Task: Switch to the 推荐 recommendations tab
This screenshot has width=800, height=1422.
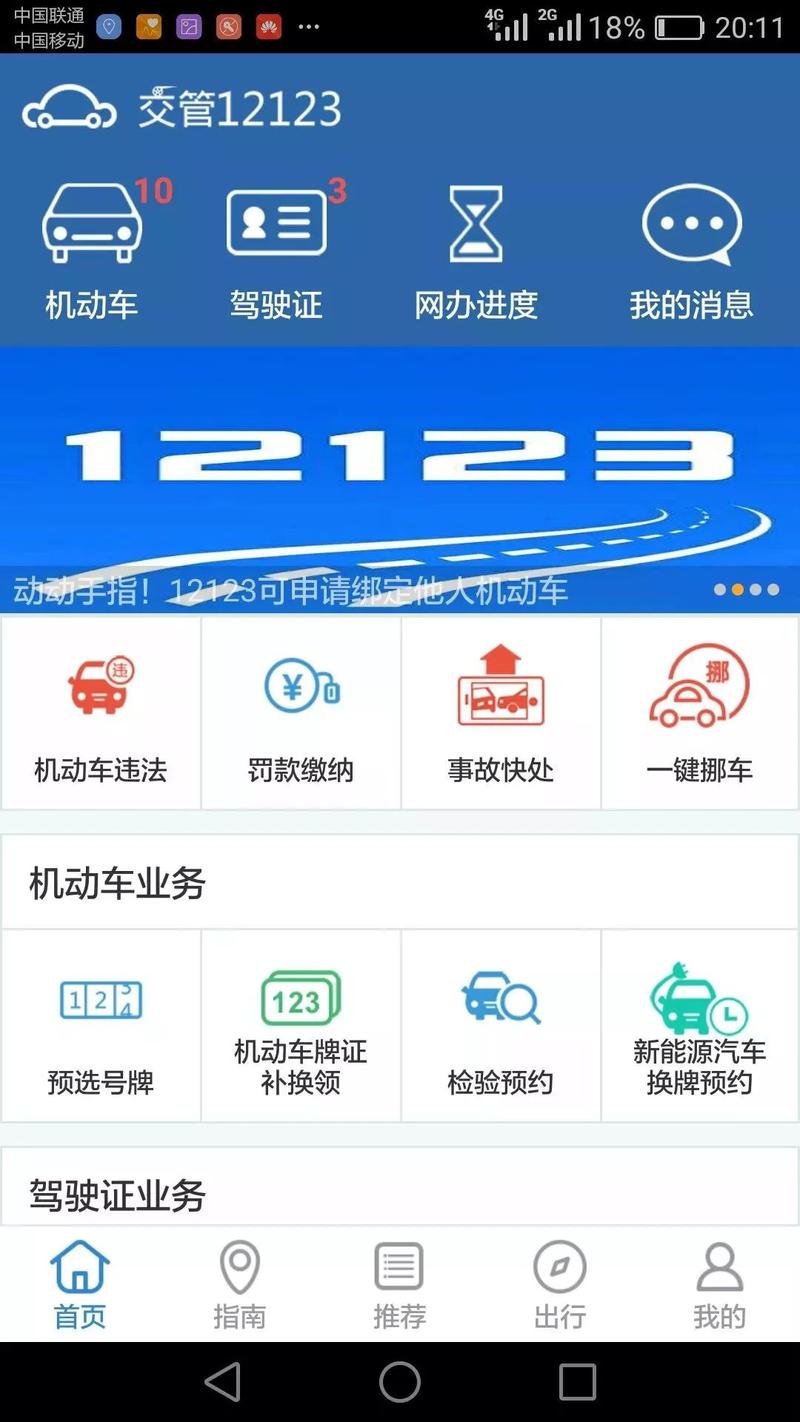Action: pyautogui.click(x=400, y=1288)
